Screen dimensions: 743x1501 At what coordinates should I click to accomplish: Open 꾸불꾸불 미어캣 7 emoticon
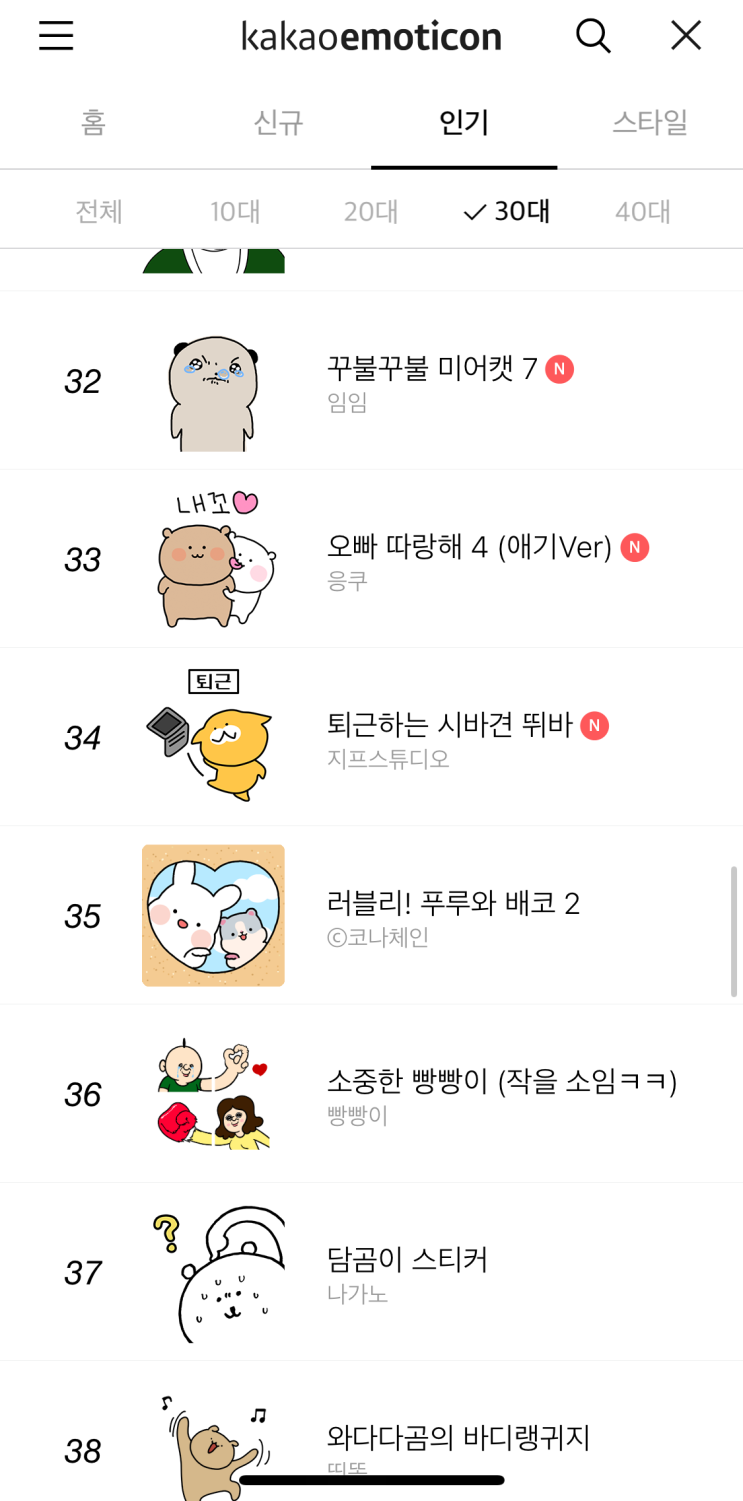pos(371,381)
